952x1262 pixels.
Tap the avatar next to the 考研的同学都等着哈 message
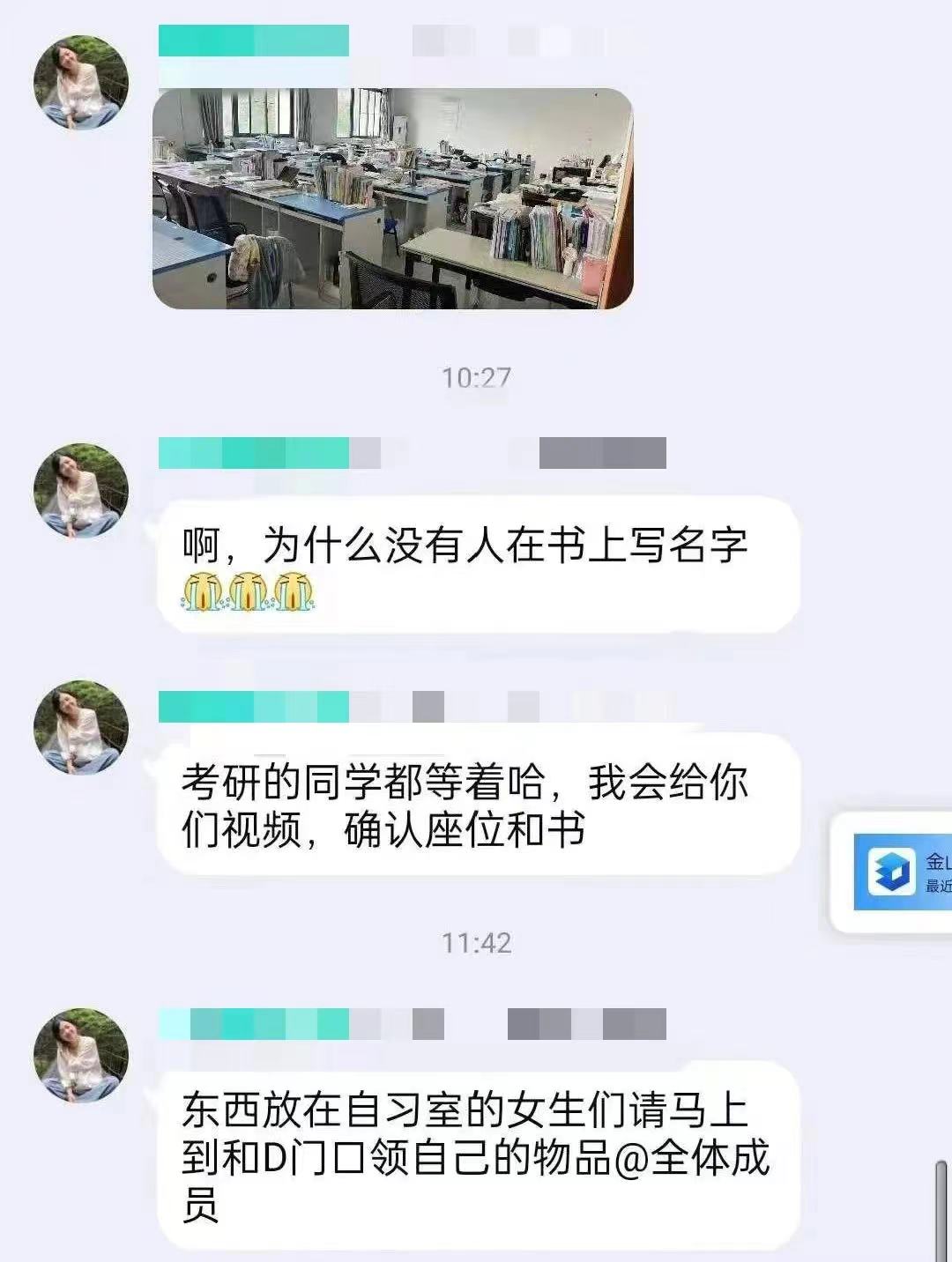[81, 727]
